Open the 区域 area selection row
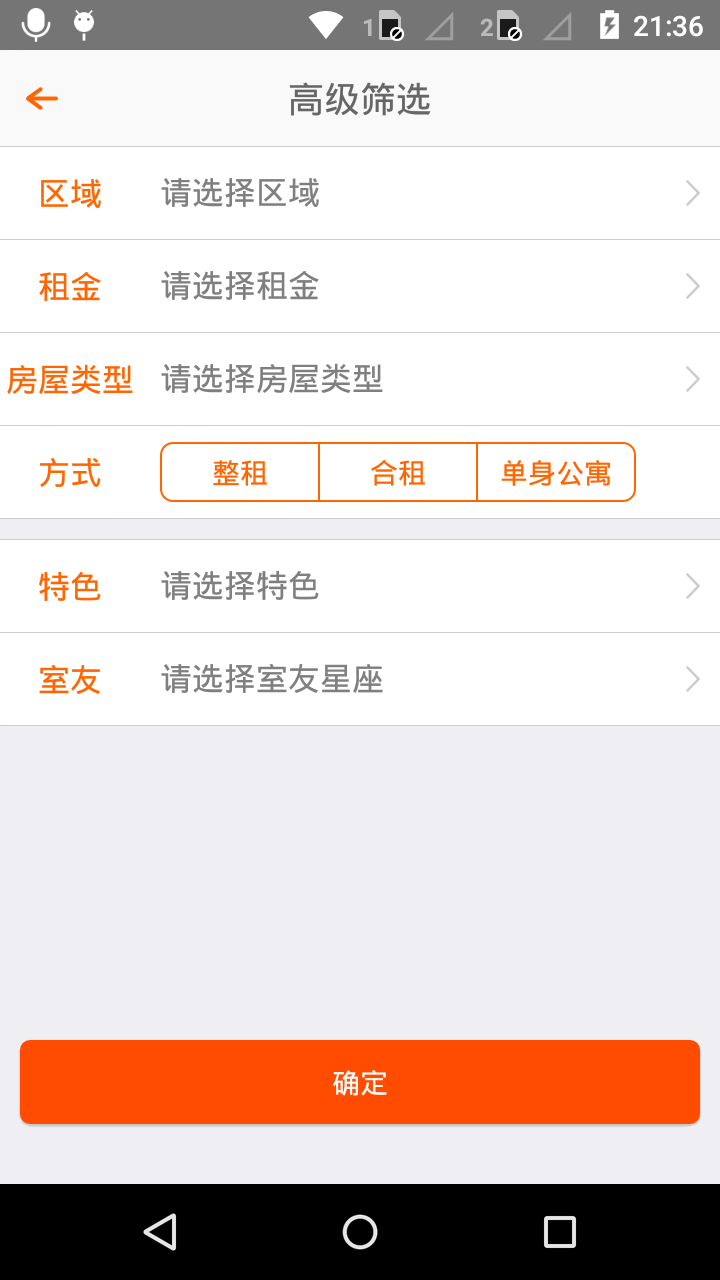 (360, 193)
